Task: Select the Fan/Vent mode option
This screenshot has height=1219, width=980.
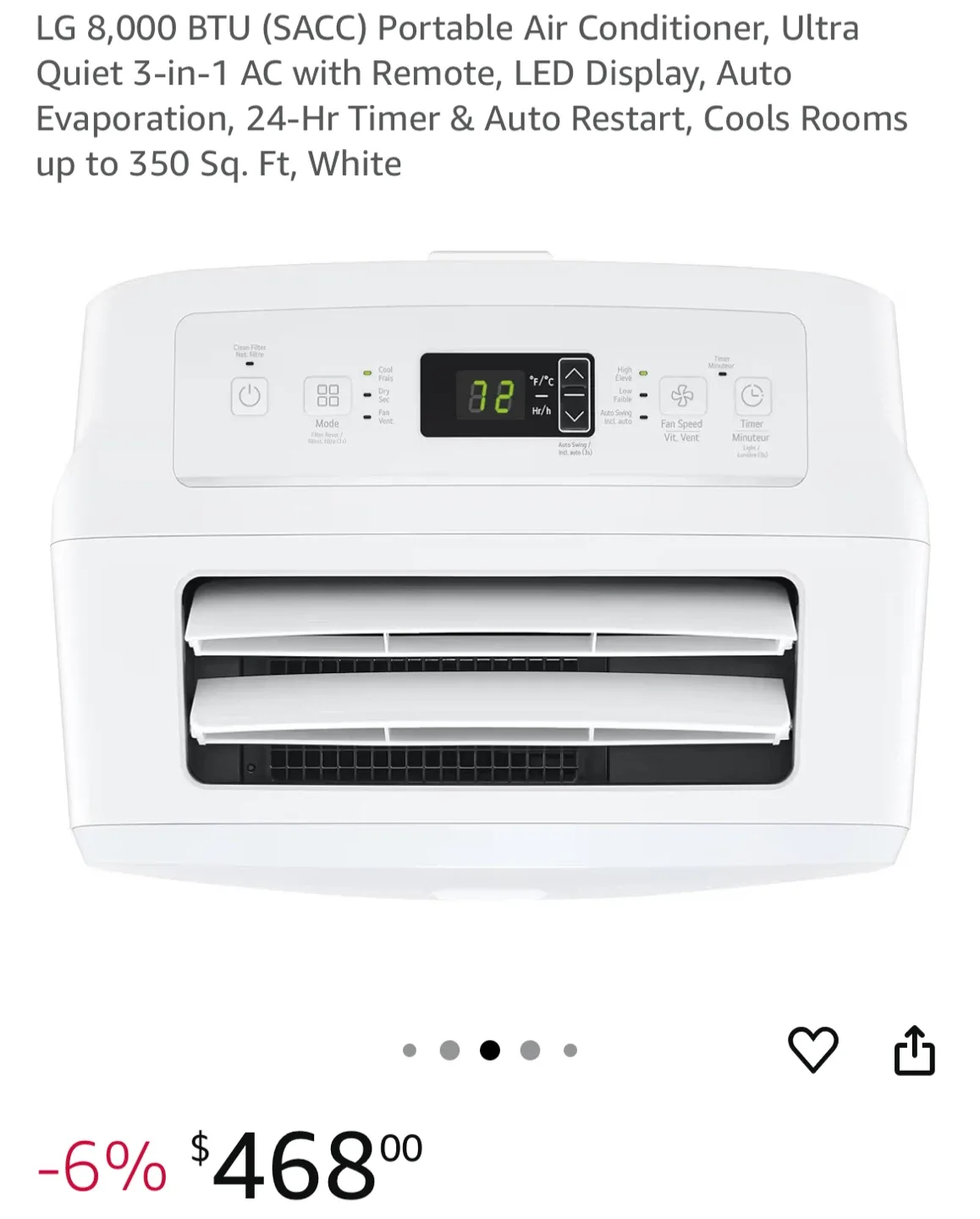Action: (x=367, y=416)
